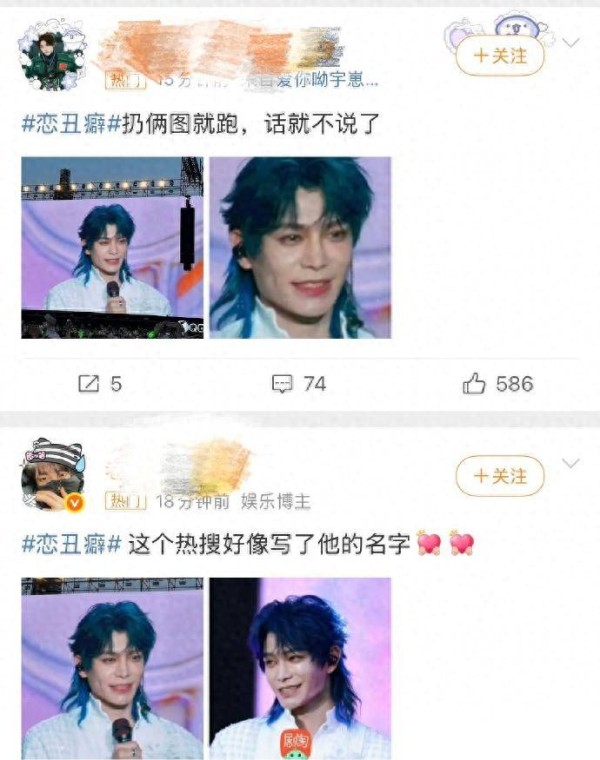Repost the post with 5 reposts
The image size is (600, 760).
(100, 384)
